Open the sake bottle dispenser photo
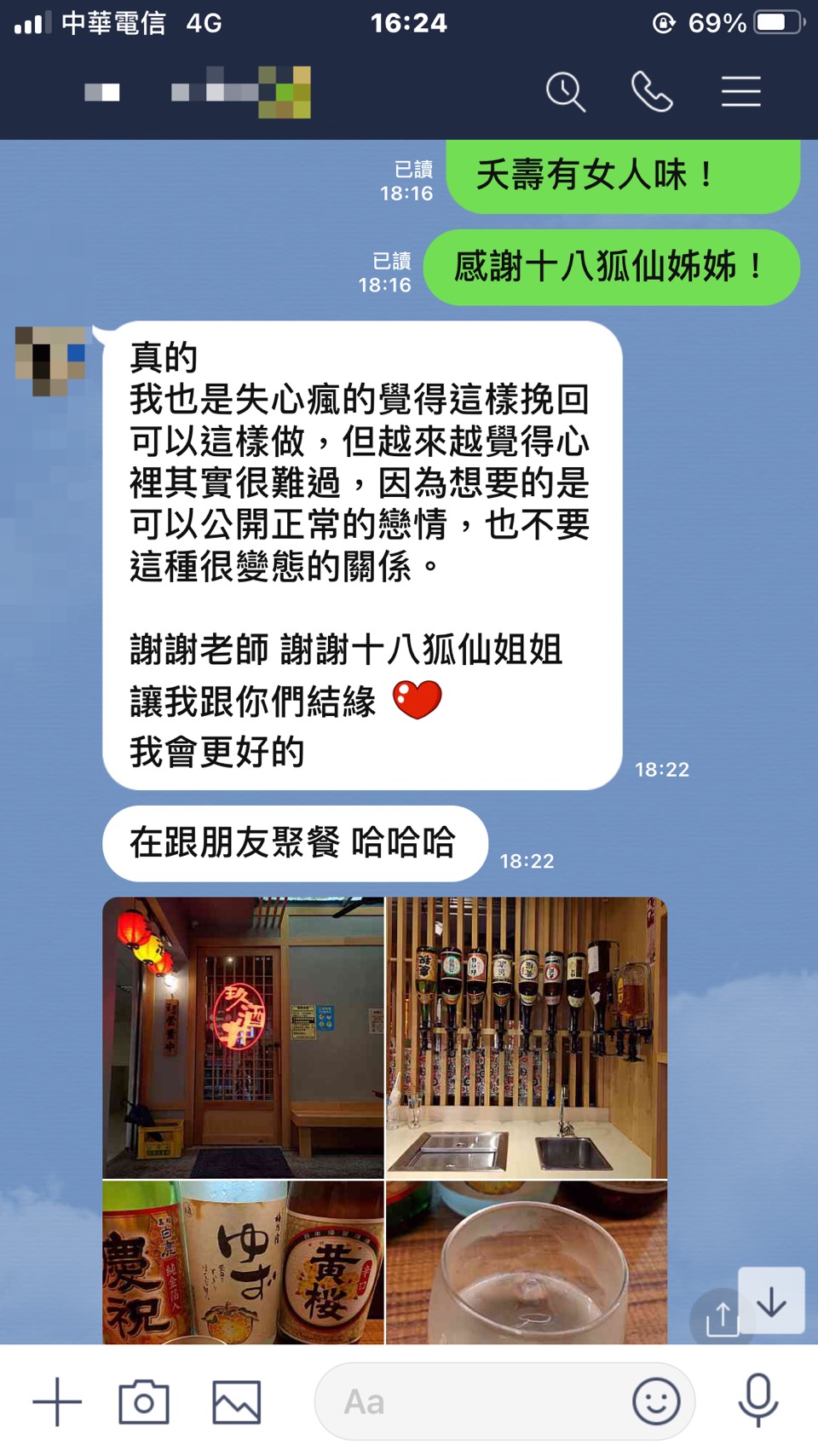Image resolution: width=818 pixels, height=1456 pixels. 527,1037
